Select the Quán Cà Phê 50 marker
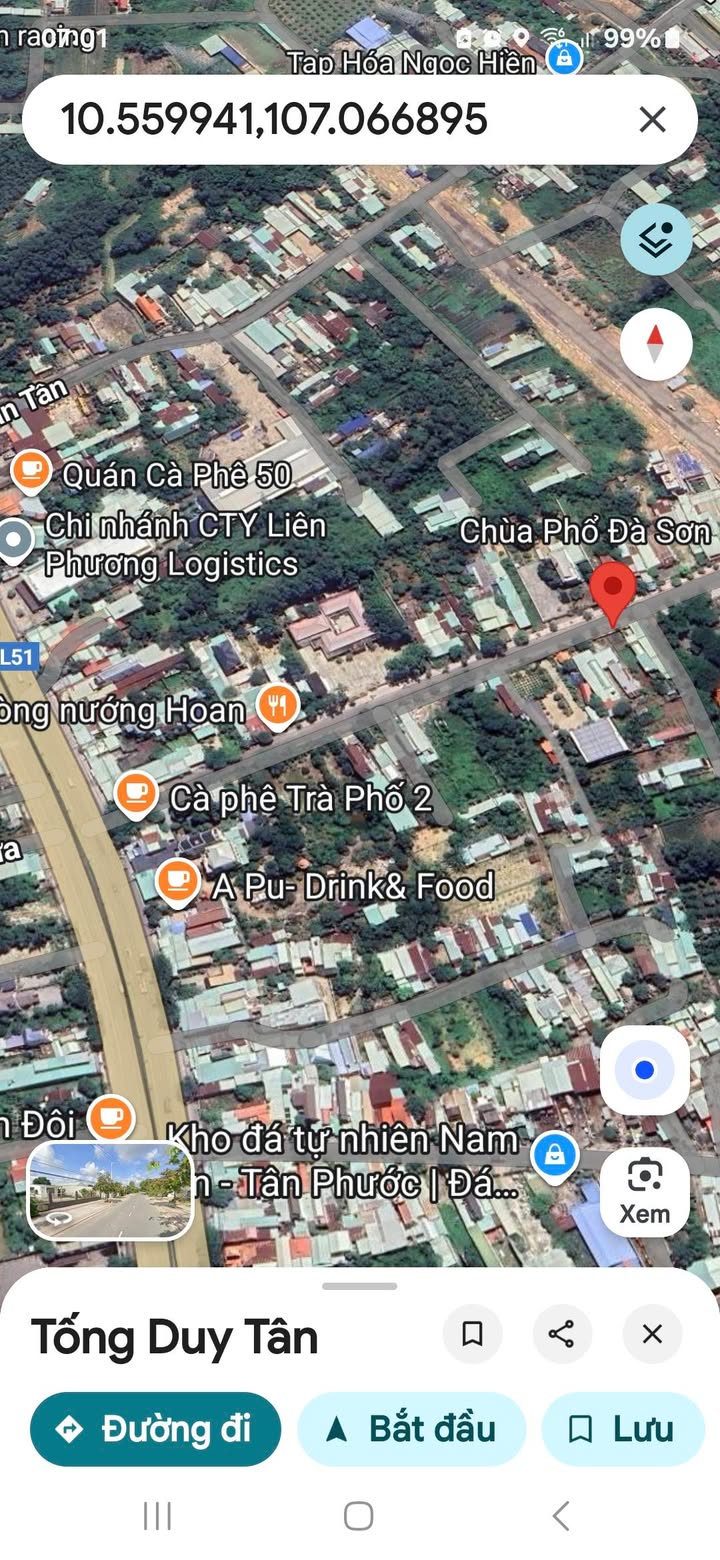The image size is (720, 1560). [x=31, y=470]
